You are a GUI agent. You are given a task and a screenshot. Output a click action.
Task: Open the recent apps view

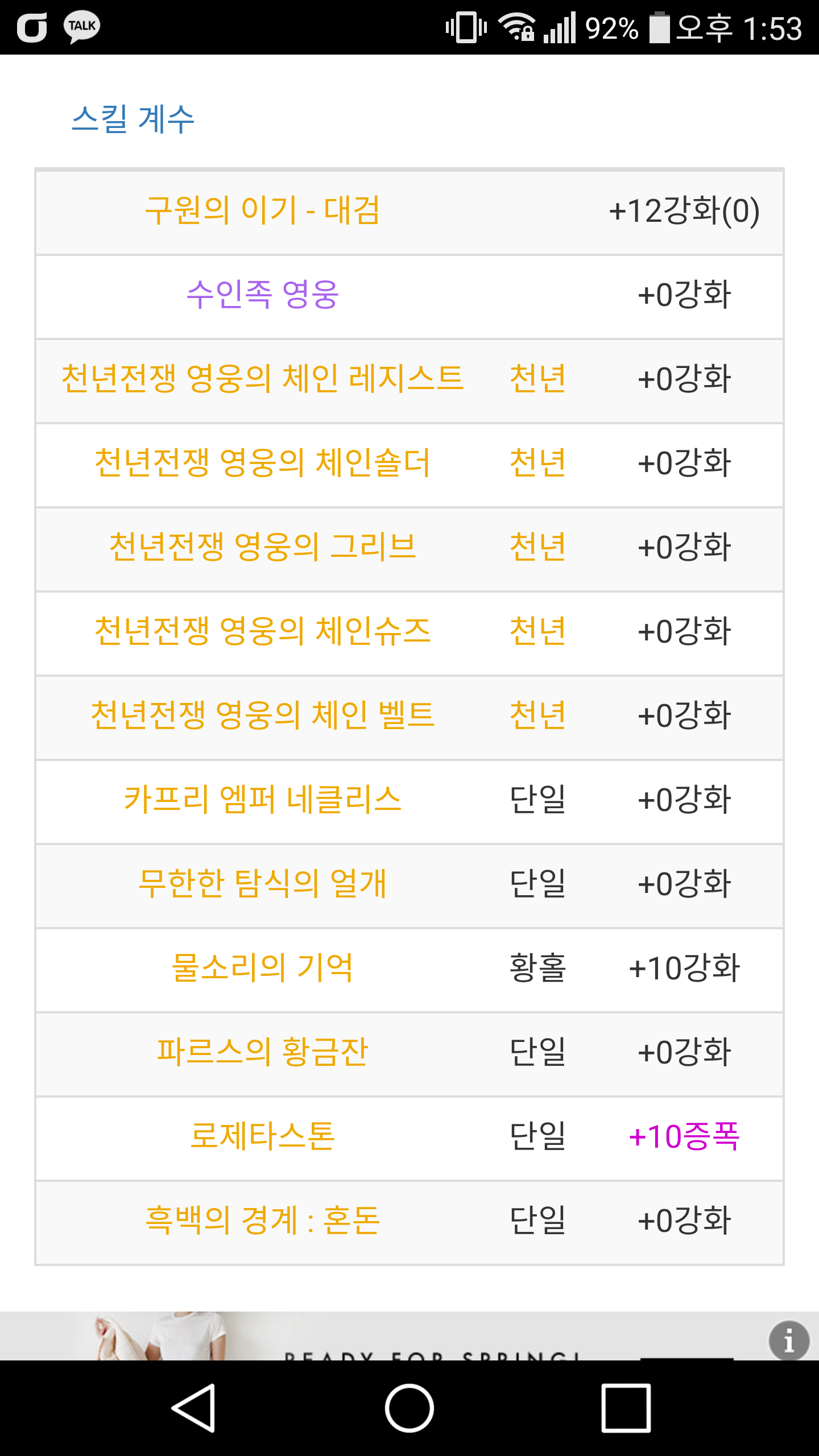[x=626, y=1408]
